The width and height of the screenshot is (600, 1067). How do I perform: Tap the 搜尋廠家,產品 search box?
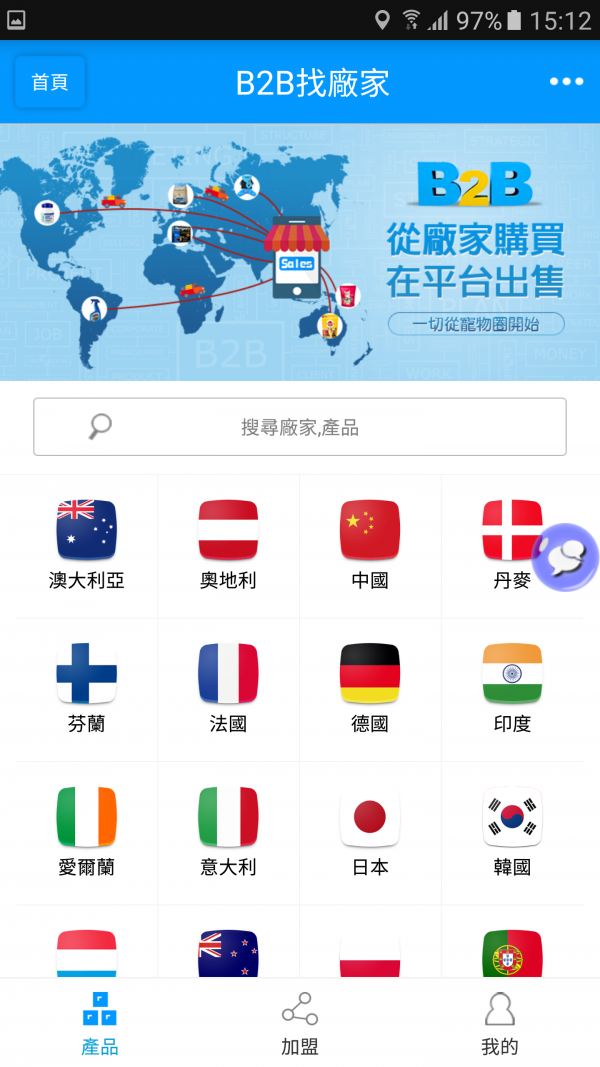point(300,427)
